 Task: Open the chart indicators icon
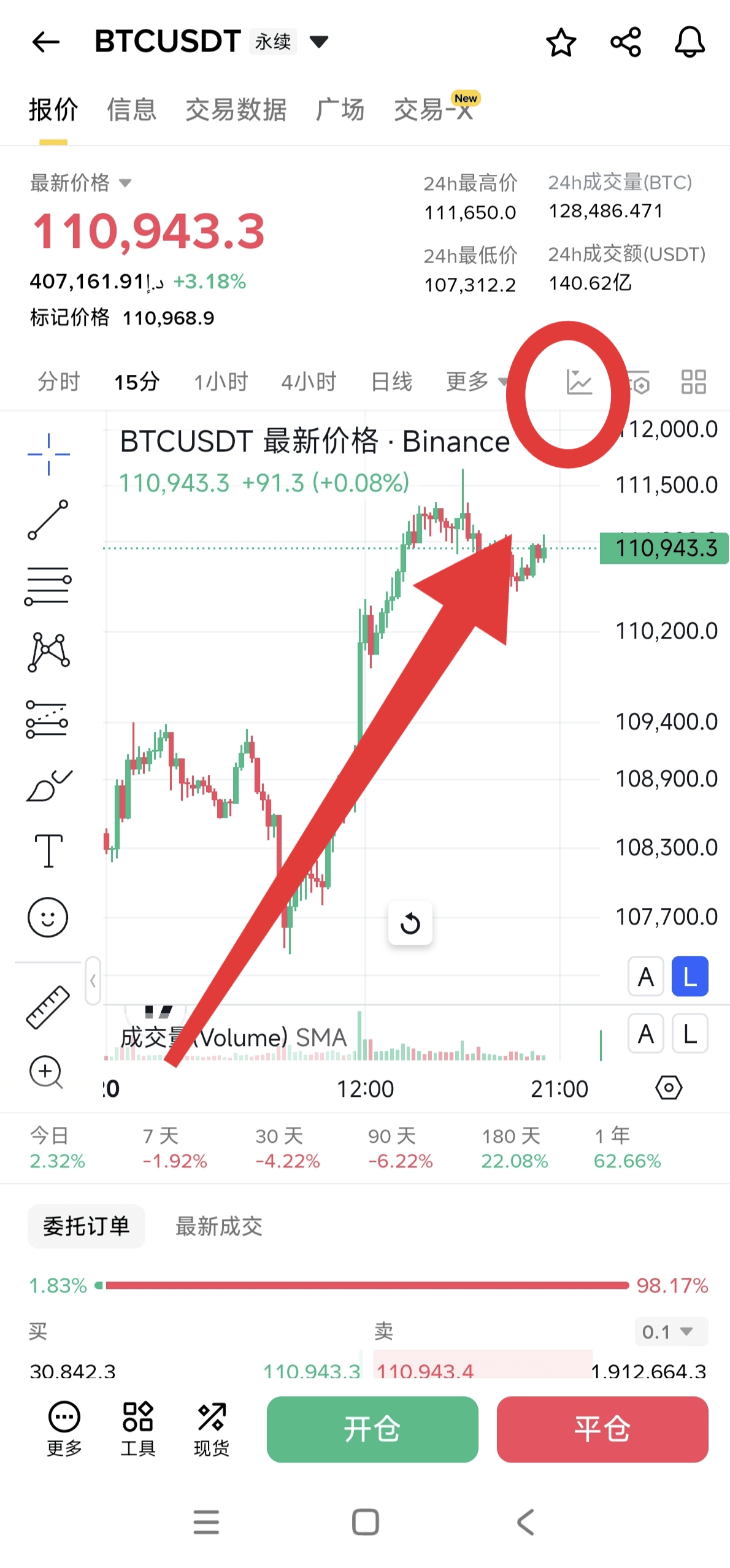point(578,382)
